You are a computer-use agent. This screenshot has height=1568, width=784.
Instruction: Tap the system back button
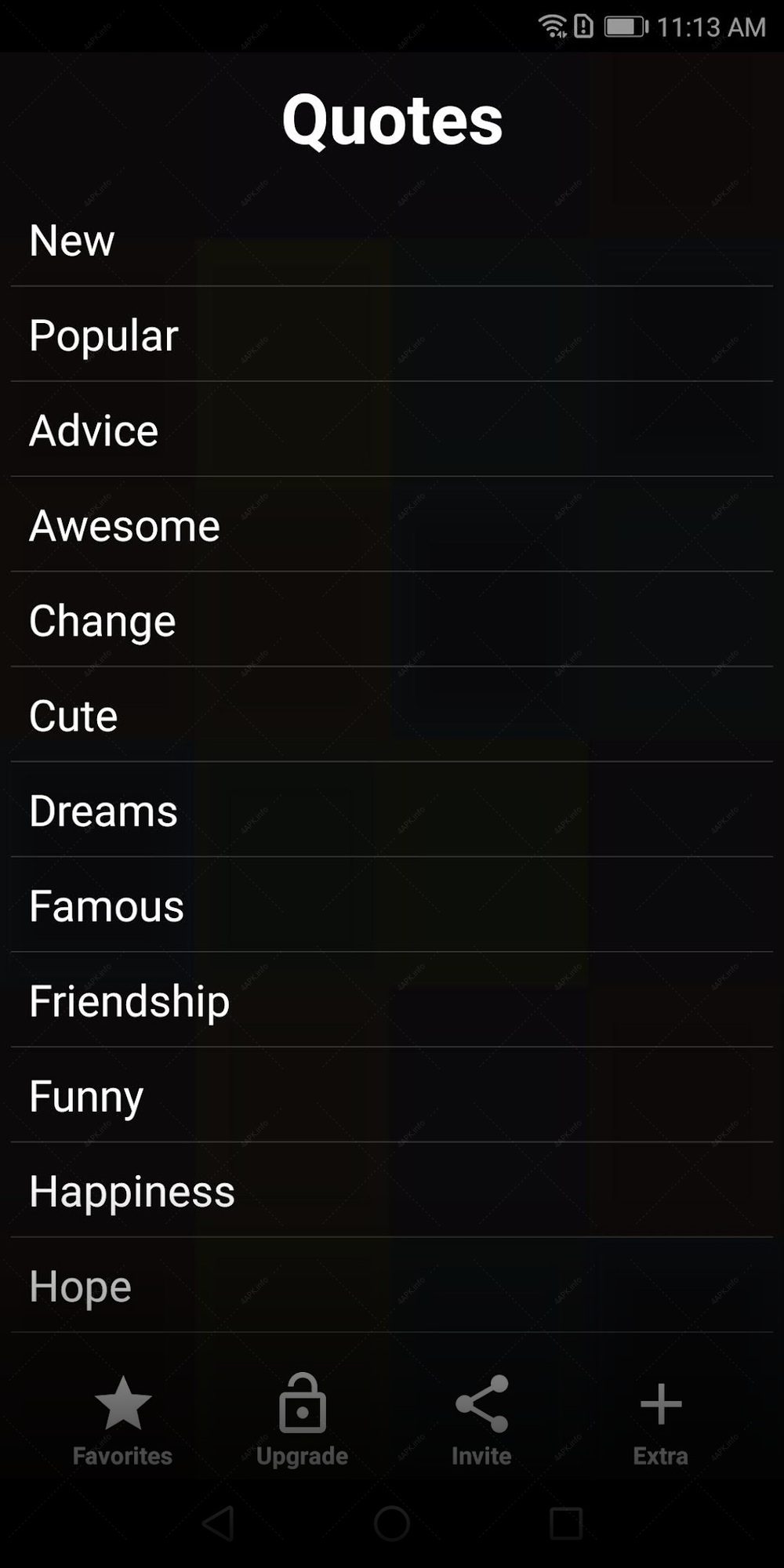click(x=218, y=1523)
